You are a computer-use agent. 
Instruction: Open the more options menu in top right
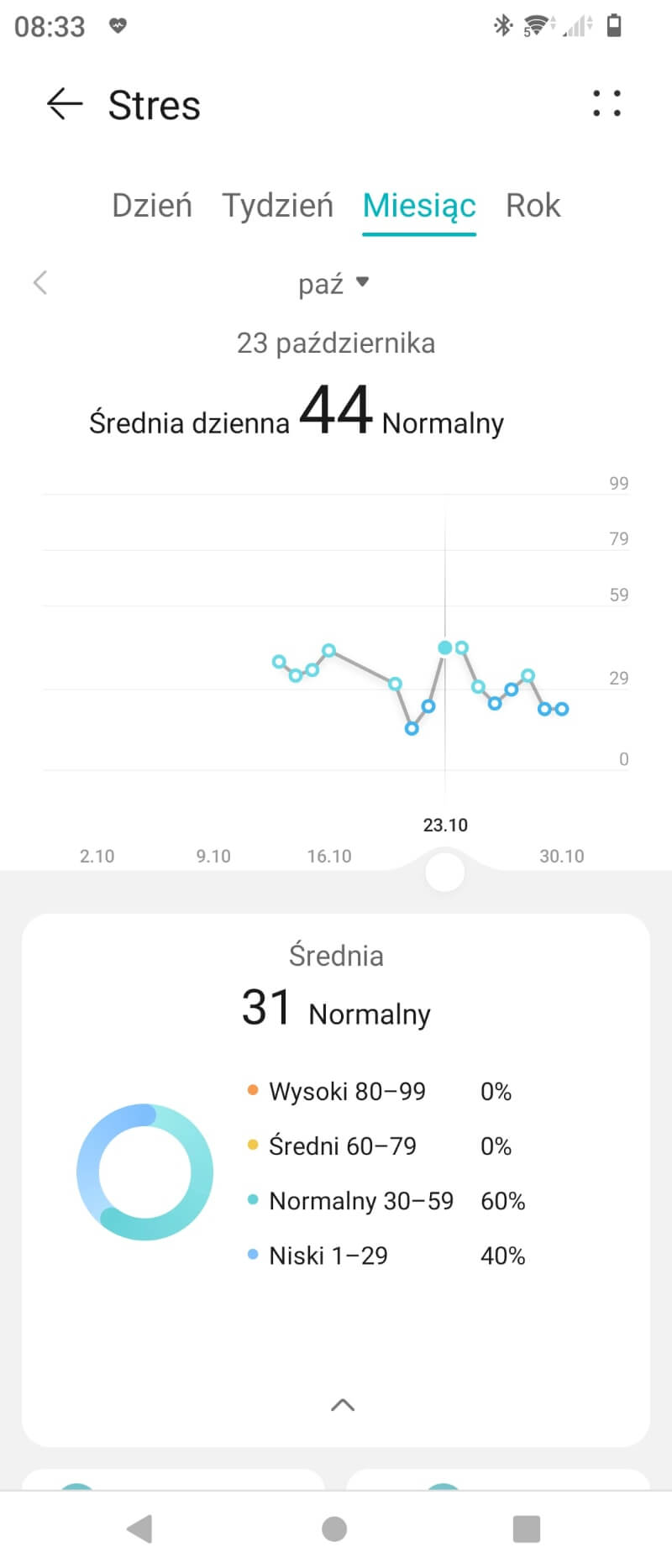606,104
